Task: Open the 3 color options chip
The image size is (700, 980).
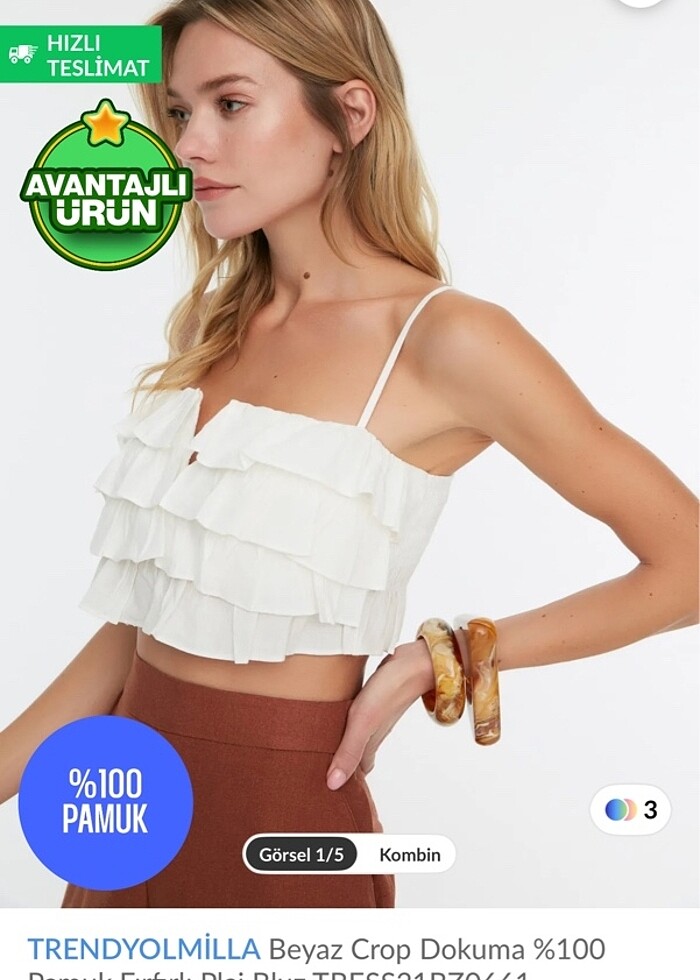Action: [x=631, y=809]
